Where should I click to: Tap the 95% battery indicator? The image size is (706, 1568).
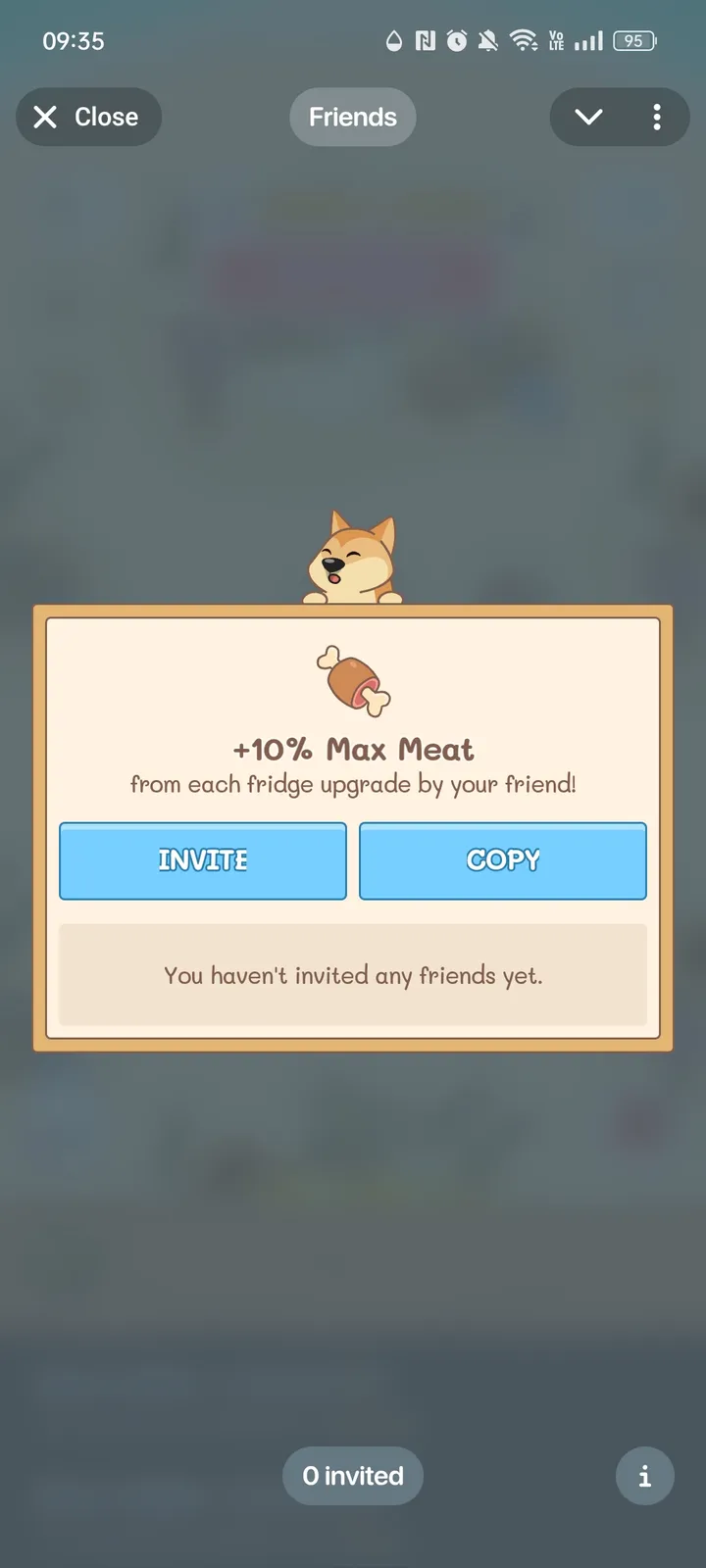pos(632,40)
